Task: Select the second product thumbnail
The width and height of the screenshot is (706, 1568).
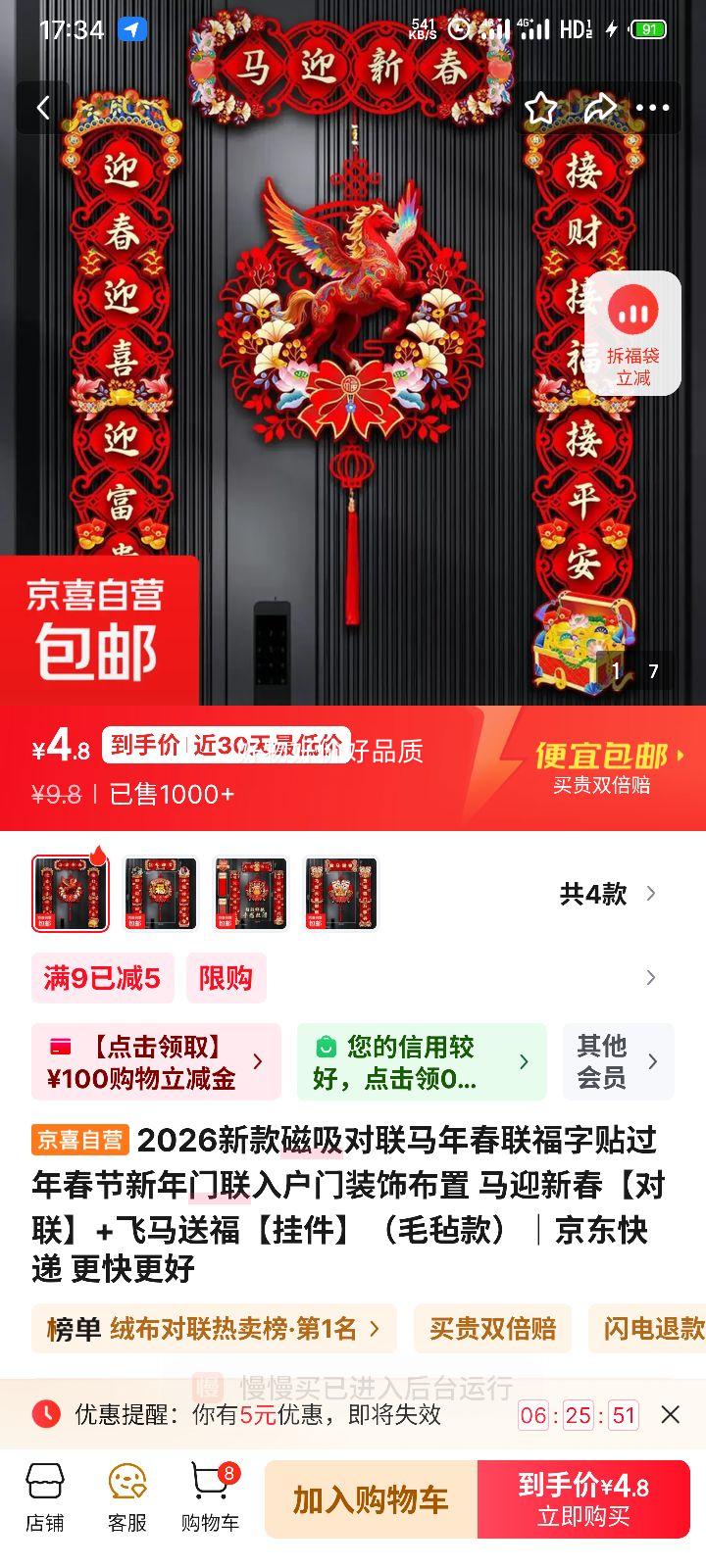Action: tap(159, 893)
